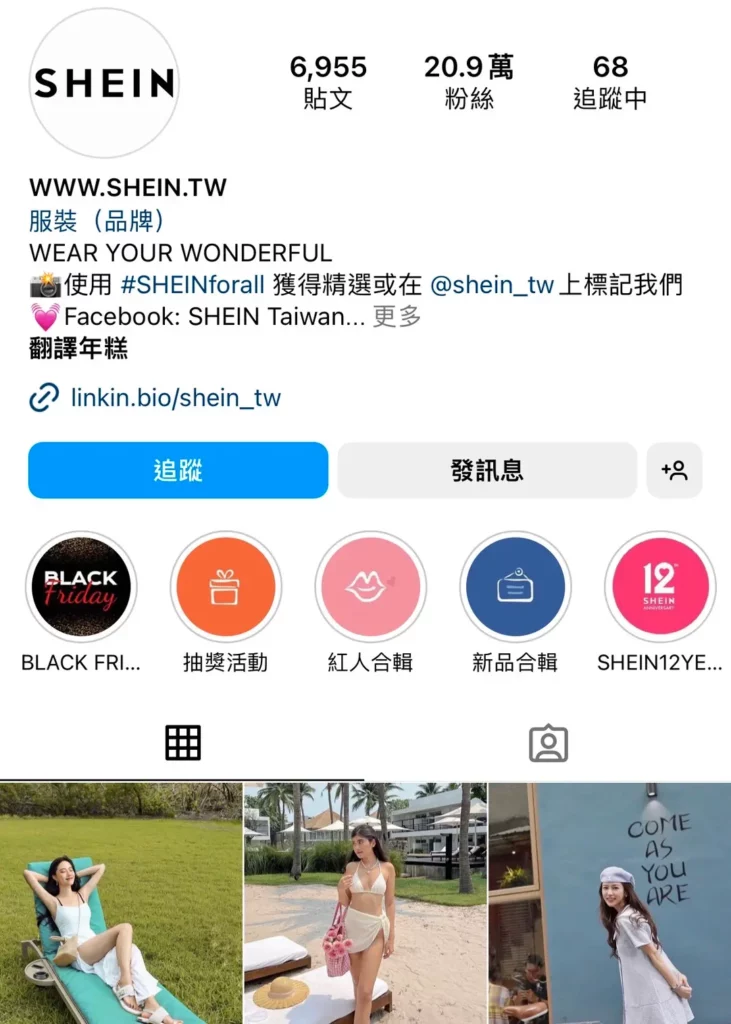
Task: Open the 紅人合輯 lips highlight
Action: (371, 587)
